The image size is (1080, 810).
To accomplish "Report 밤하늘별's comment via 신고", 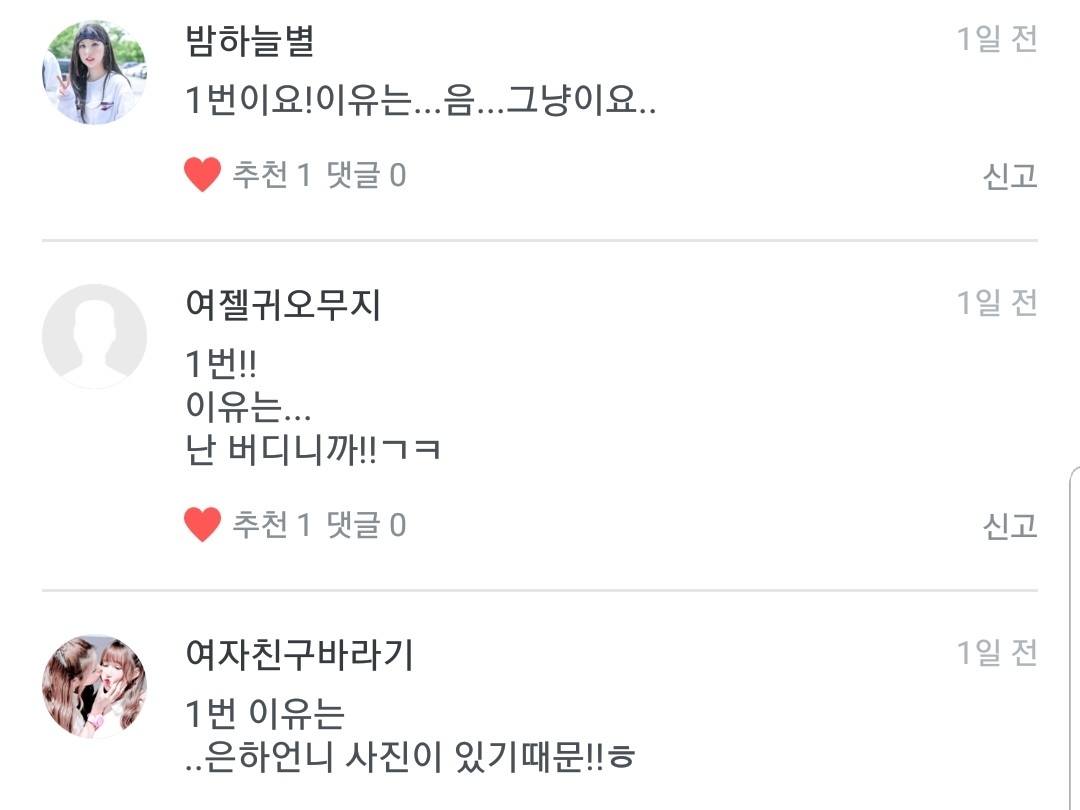I will click(x=1010, y=176).
